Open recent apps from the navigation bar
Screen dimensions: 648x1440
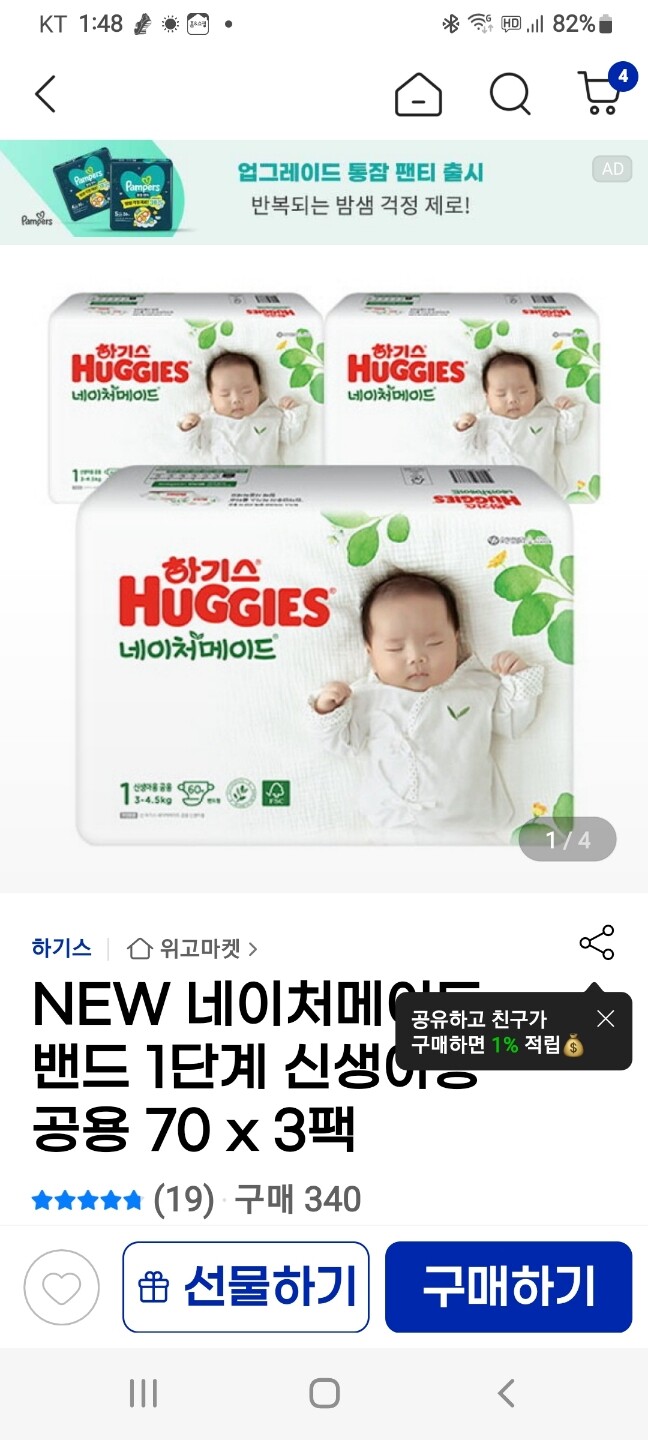tap(144, 1393)
